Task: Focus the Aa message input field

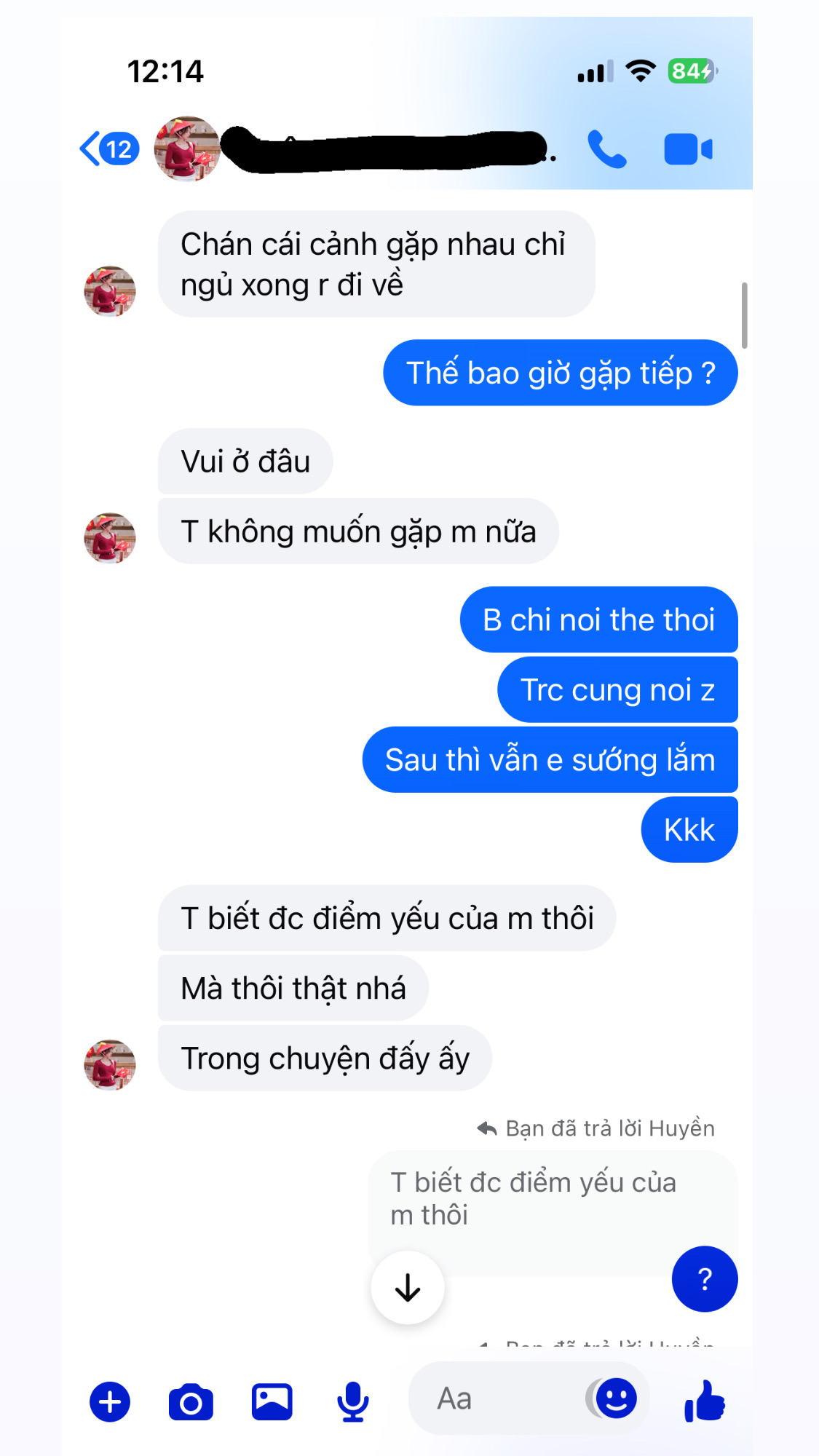Action: pyautogui.click(x=502, y=1398)
